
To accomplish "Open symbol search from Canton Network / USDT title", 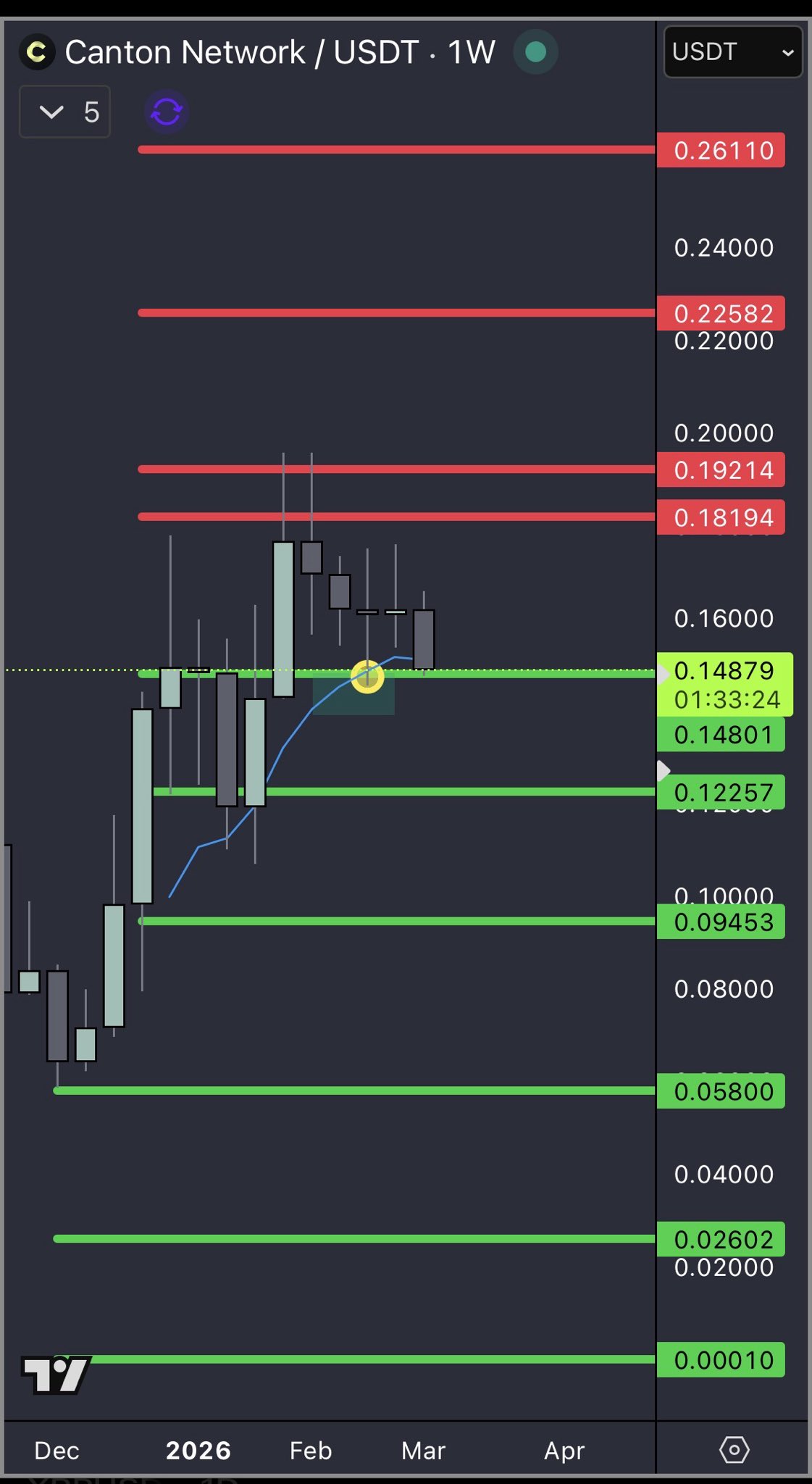I will pos(242,52).
